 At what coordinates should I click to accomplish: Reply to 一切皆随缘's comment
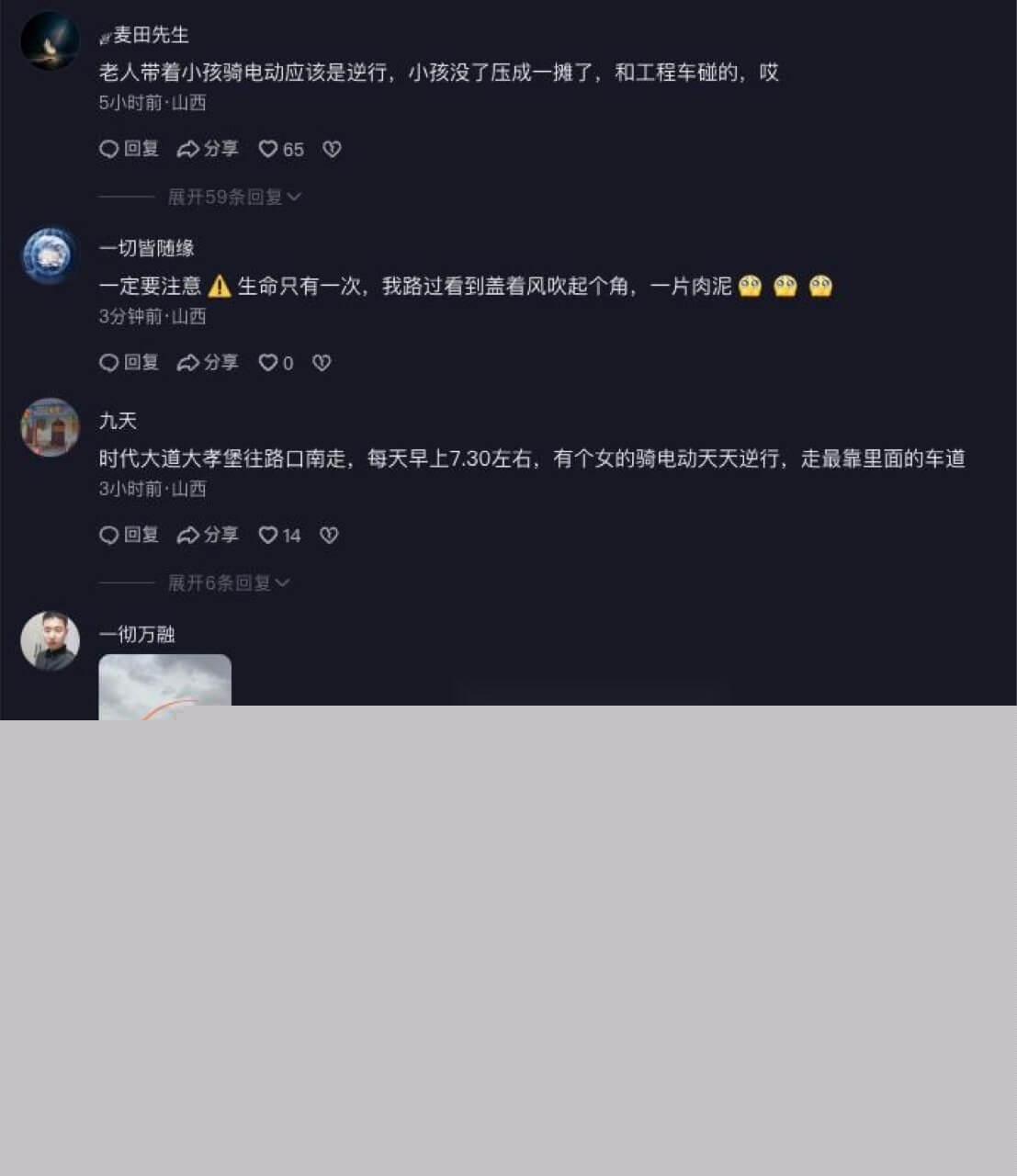click(x=129, y=363)
